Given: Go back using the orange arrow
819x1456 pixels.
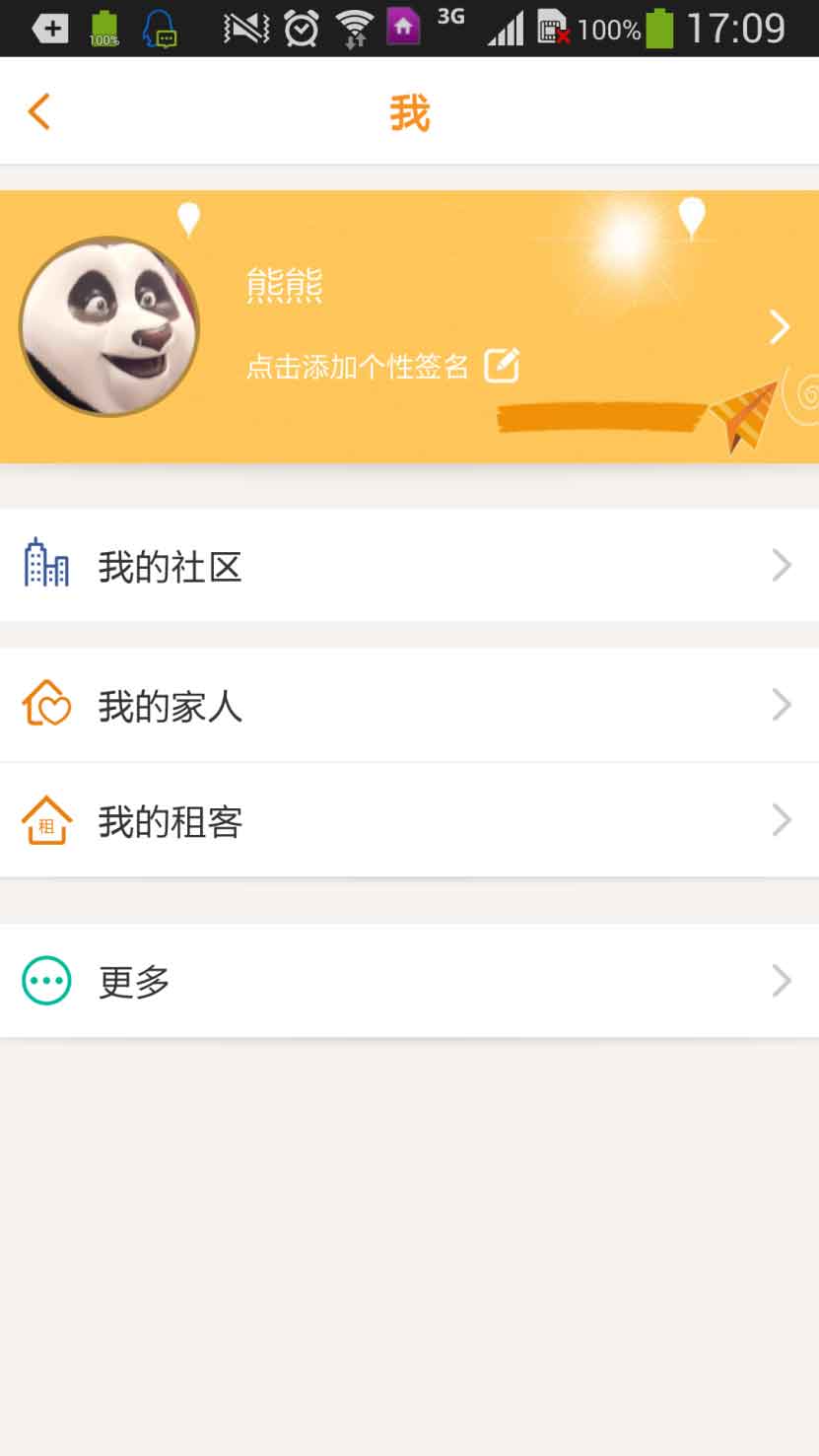Looking at the screenshot, I should point(39,111).
